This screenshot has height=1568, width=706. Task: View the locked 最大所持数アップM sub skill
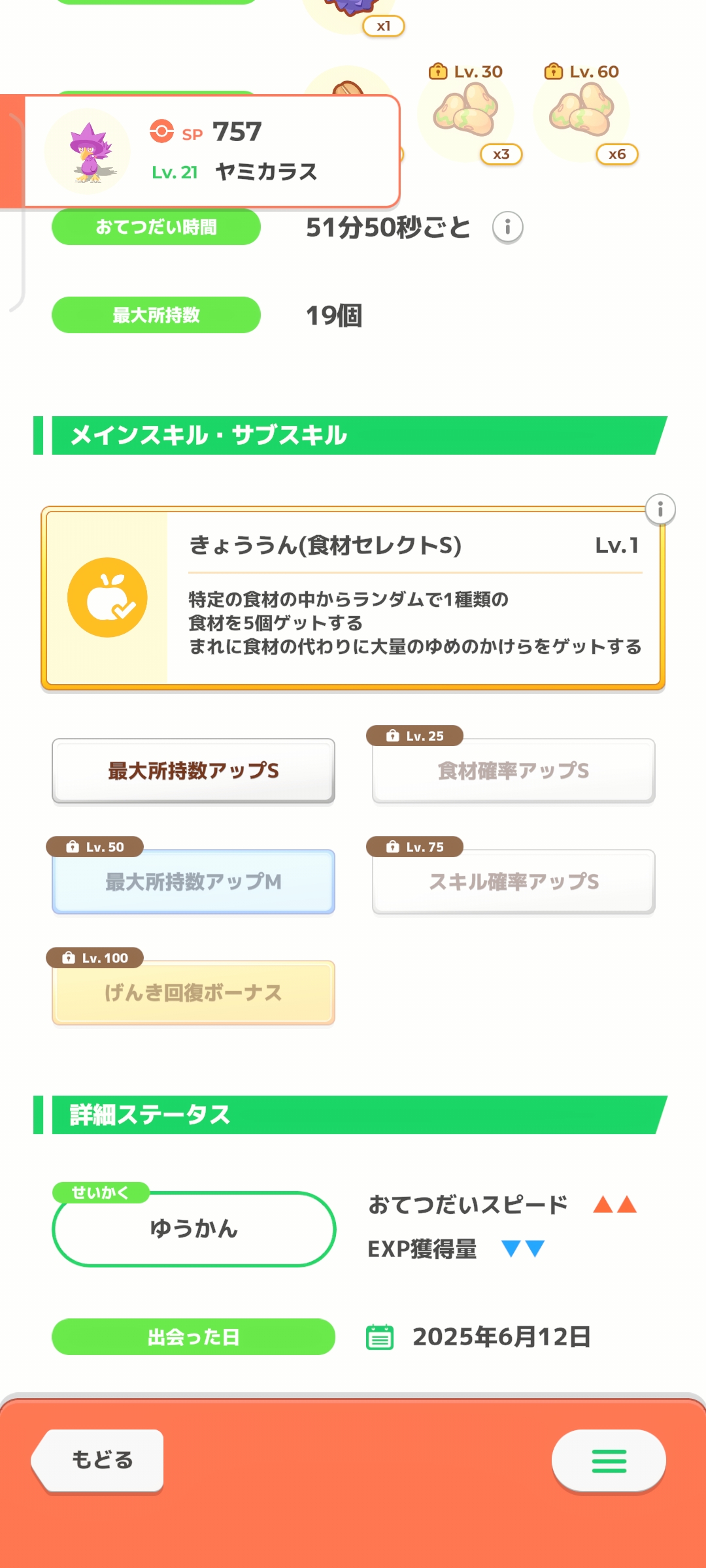click(x=193, y=882)
